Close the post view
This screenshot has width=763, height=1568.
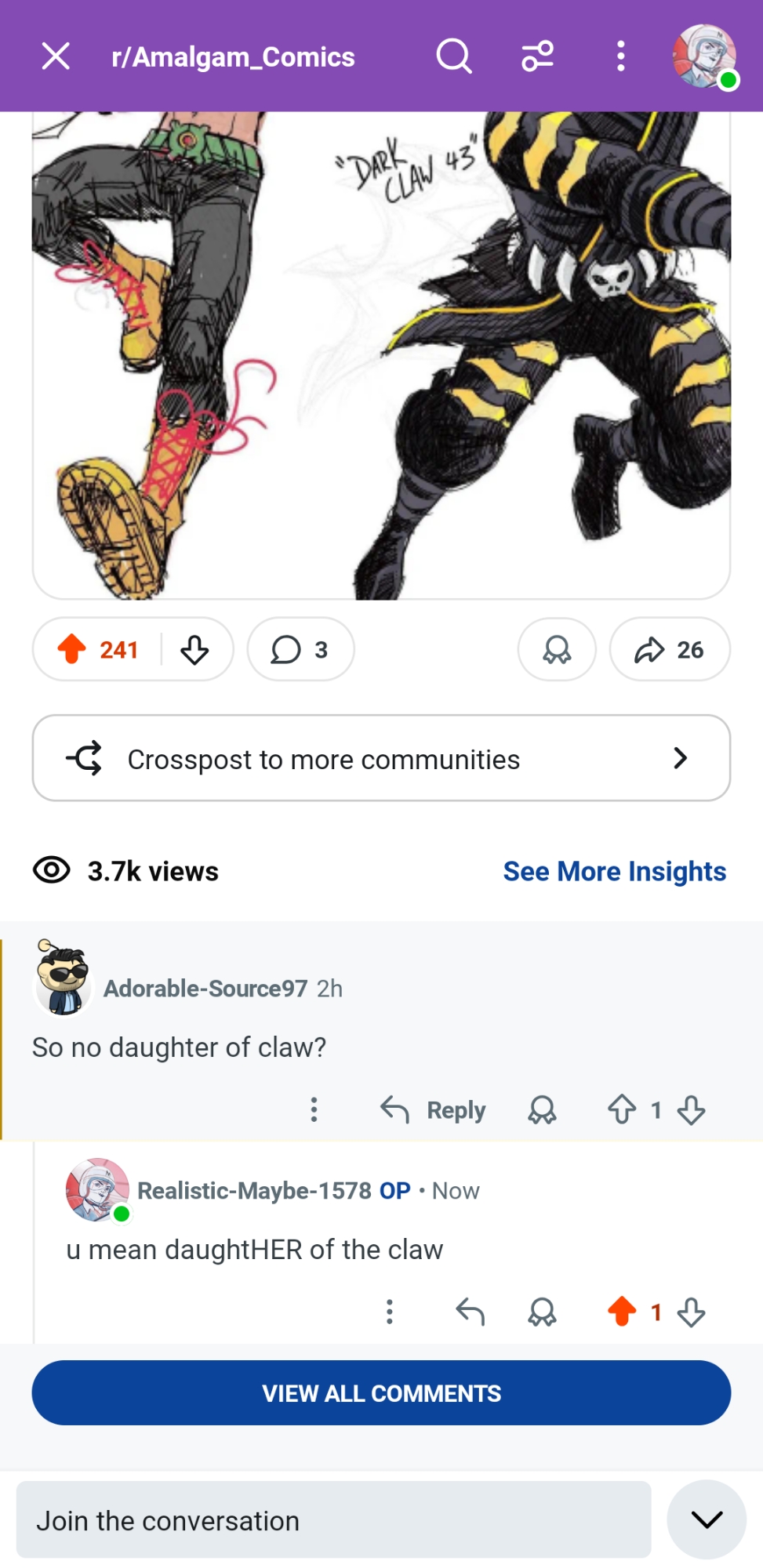tap(56, 56)
